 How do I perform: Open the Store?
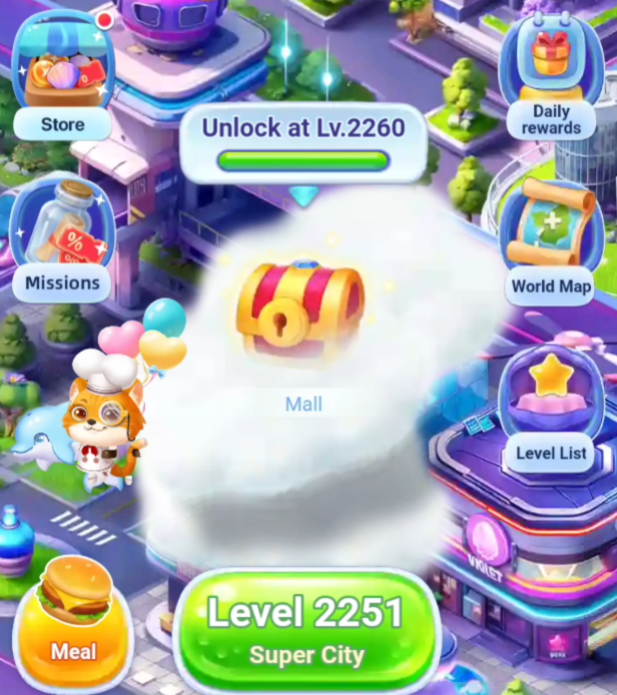coord(62,80)
